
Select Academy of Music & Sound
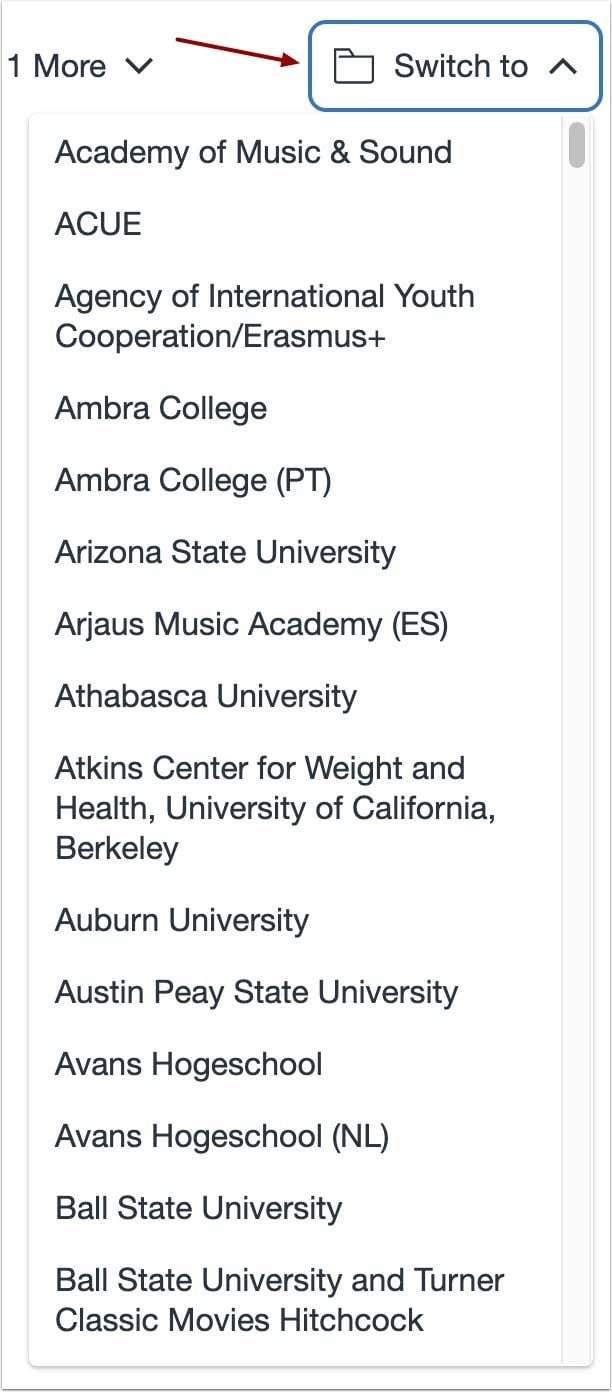pyautogui.click(x=253, y=152)
